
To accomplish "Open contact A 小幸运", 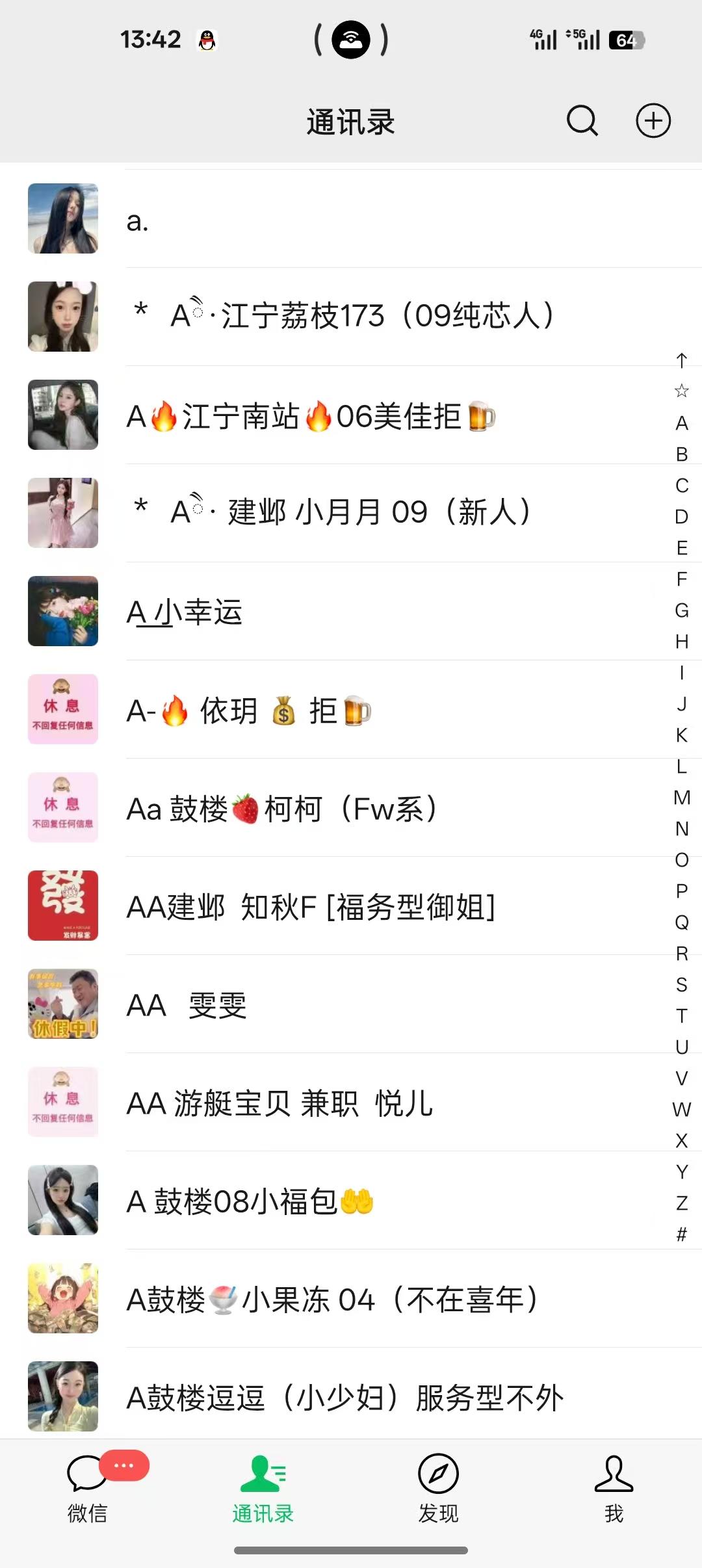I will point(351,612).
